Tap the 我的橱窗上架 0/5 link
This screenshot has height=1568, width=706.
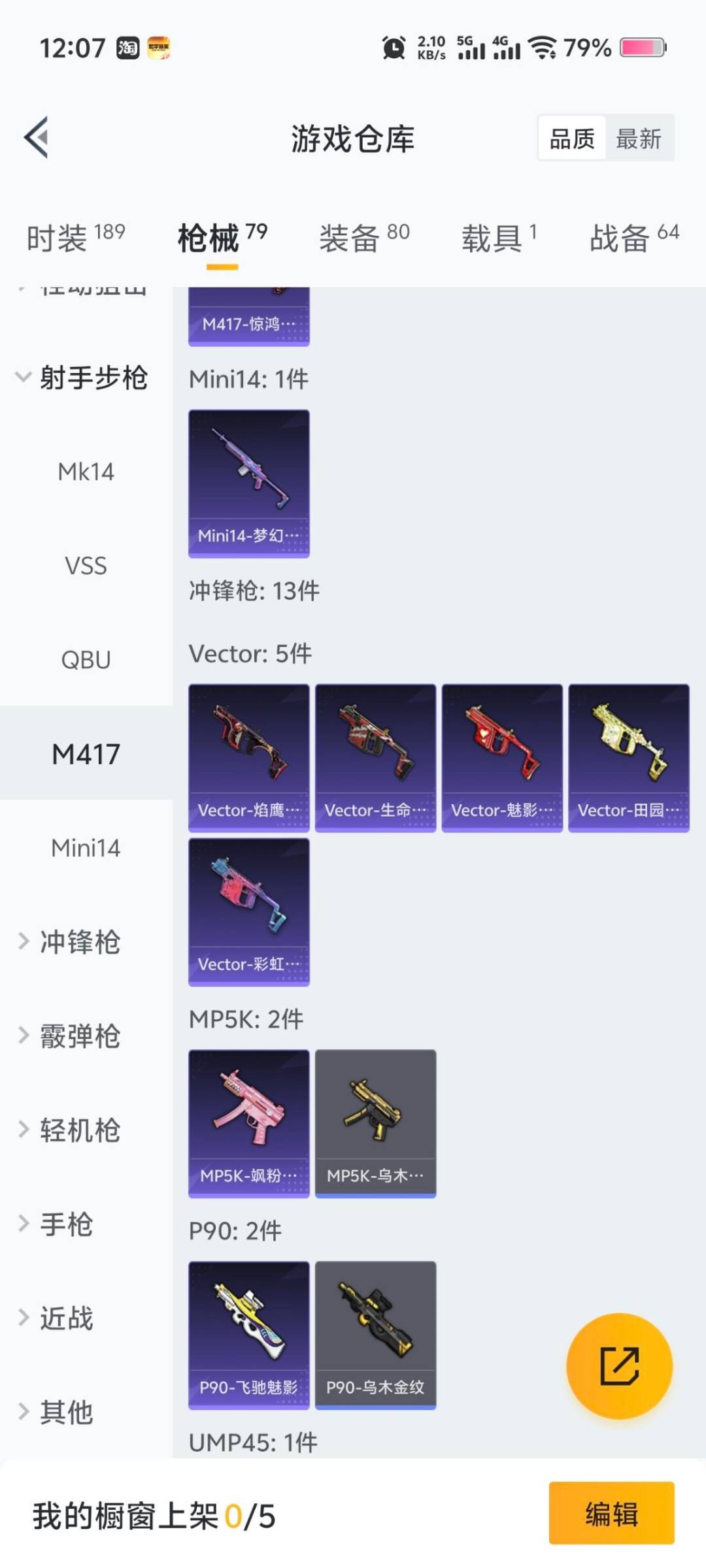(150, 1516)
